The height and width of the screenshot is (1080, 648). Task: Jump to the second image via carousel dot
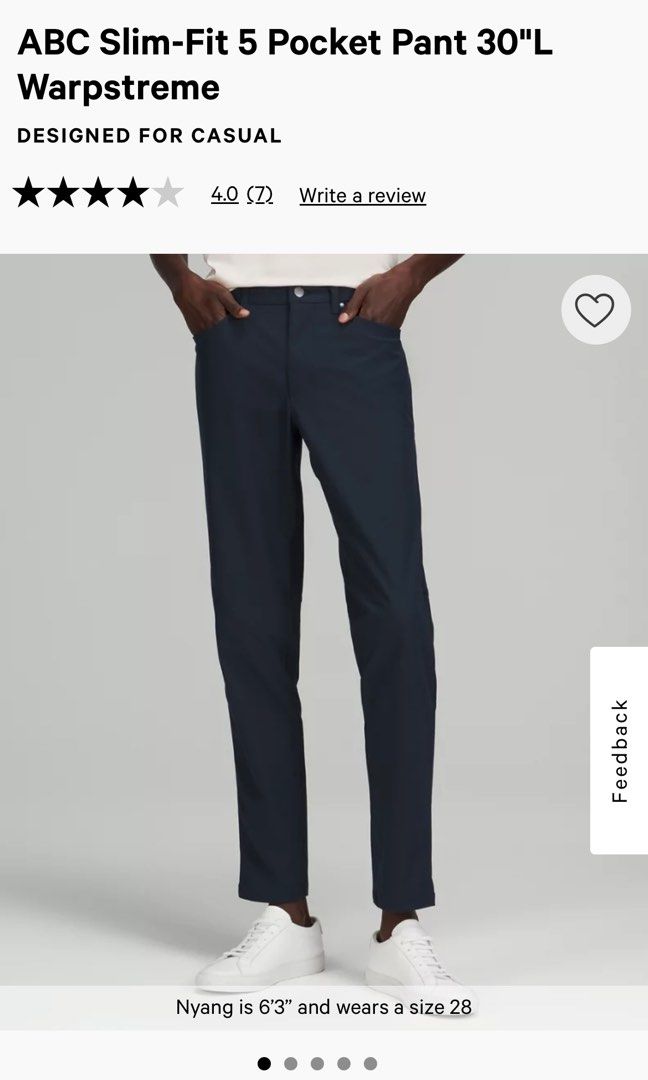click(290, 1063)
